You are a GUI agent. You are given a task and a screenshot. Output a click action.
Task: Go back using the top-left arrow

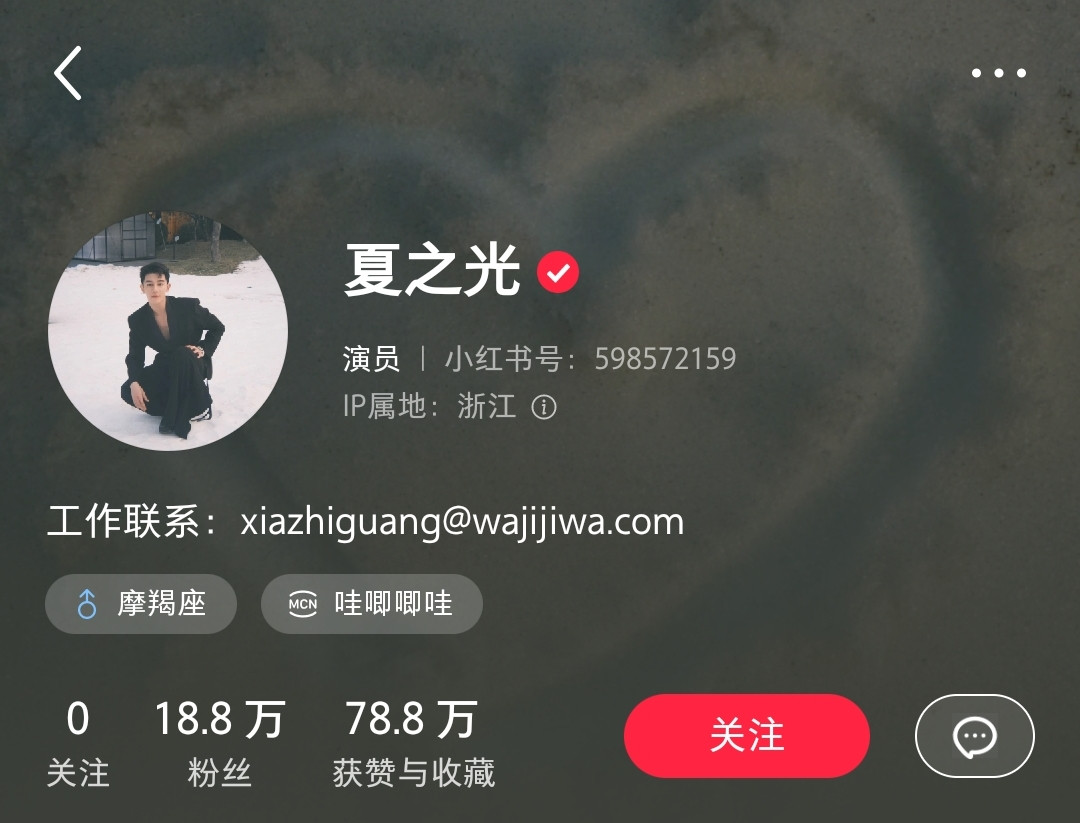tap(68, 73)
